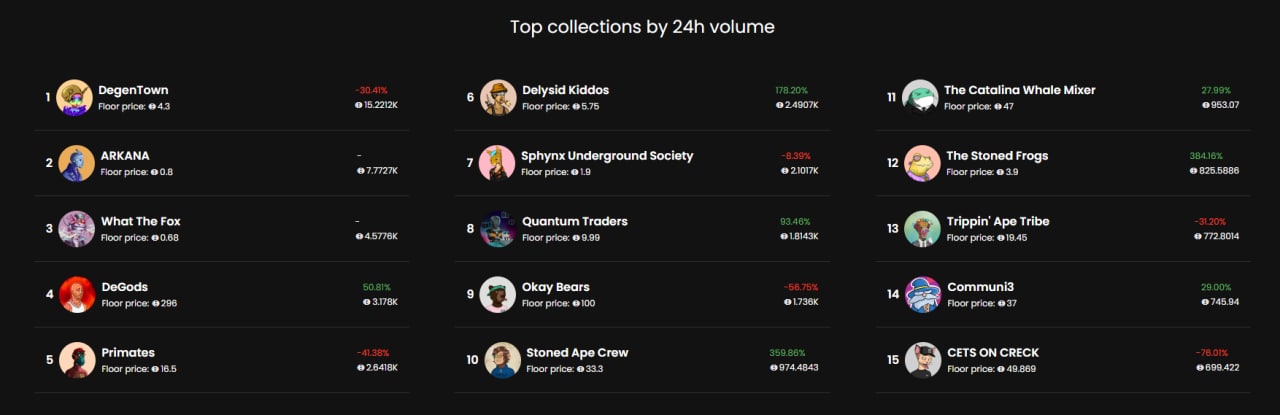Select What The Fox collection
1280x415 pixels.
[x=221, y=228]
